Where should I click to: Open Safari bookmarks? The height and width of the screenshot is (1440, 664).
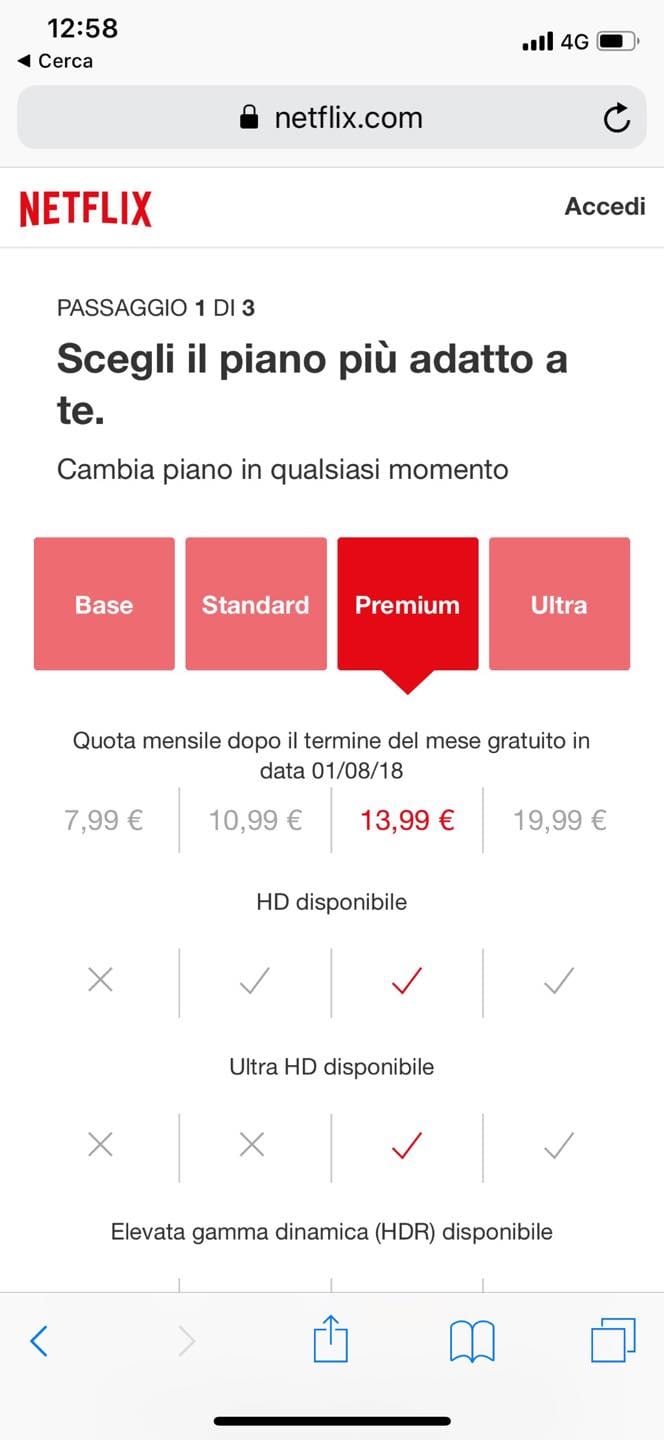pyautogui.click(x=472, y=1341)
